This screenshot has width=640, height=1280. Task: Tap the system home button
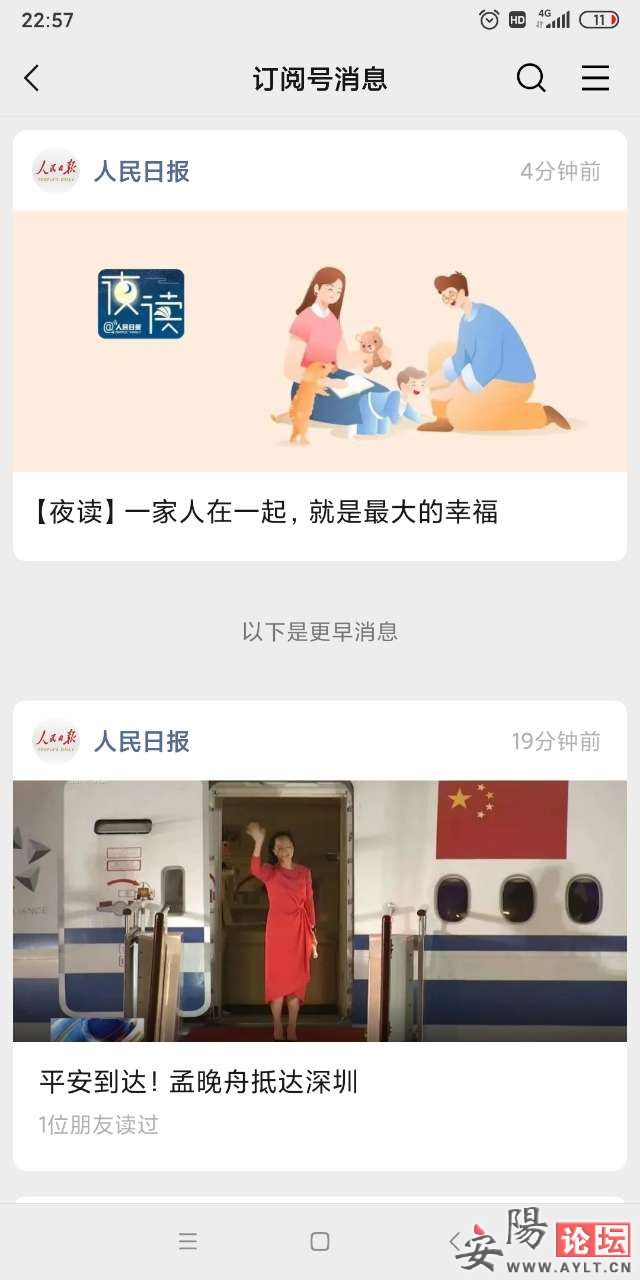pos(320,1241)
